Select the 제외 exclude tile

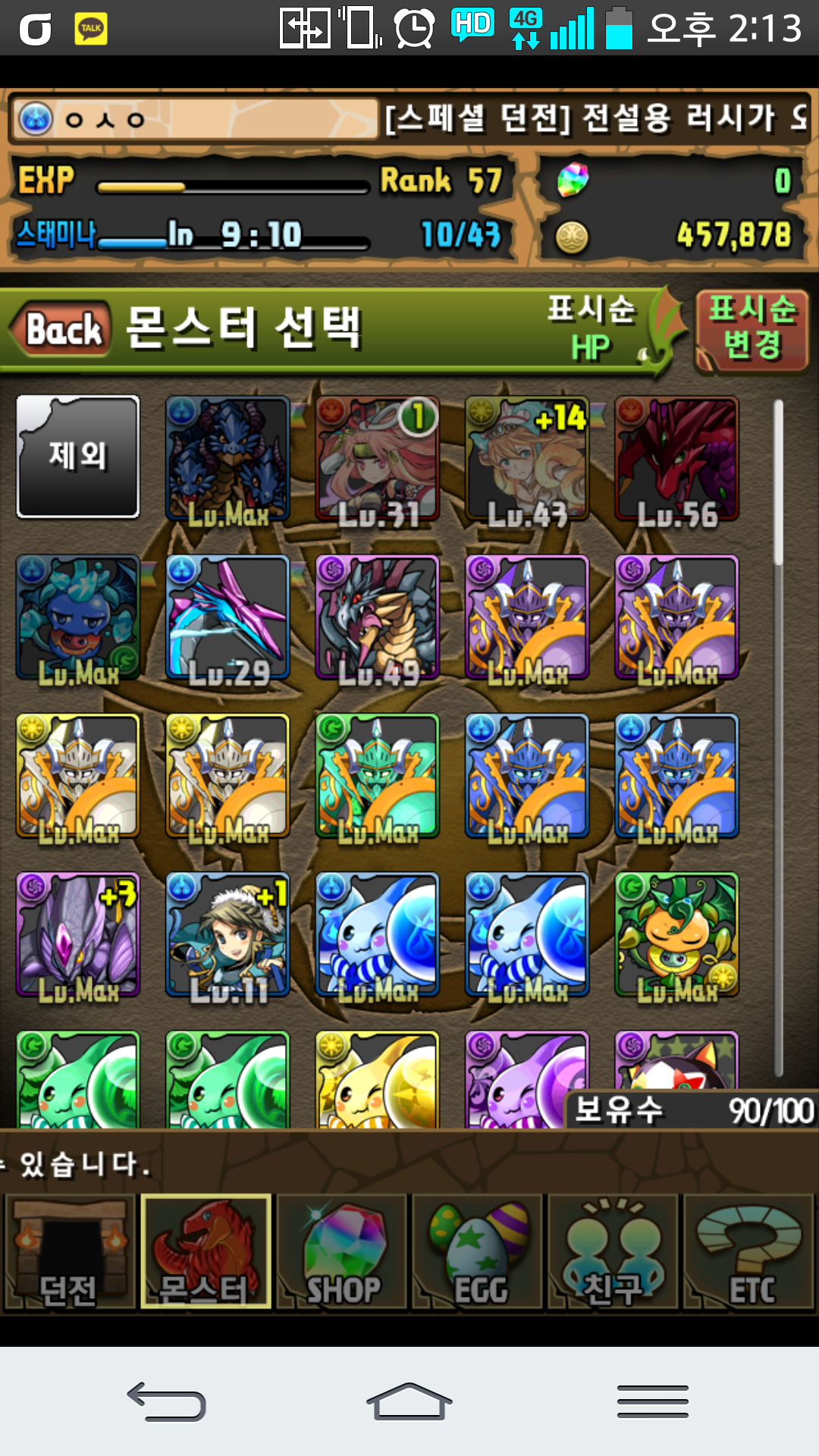pyautogui.click(x=77, y=457)
